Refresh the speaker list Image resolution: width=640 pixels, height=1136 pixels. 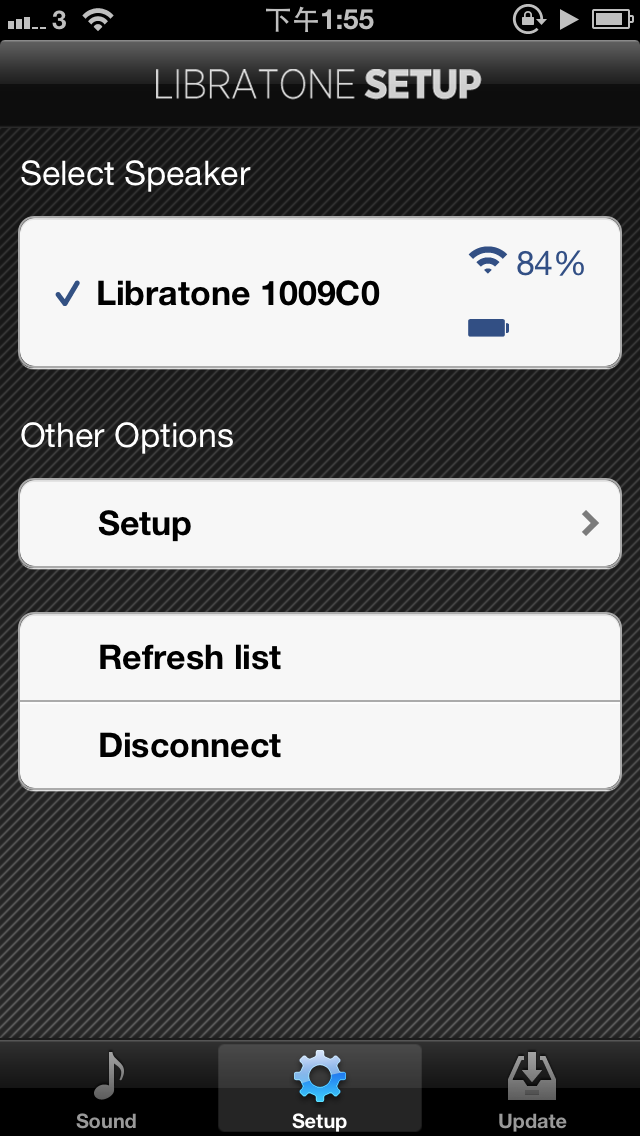tap(320, 658)
